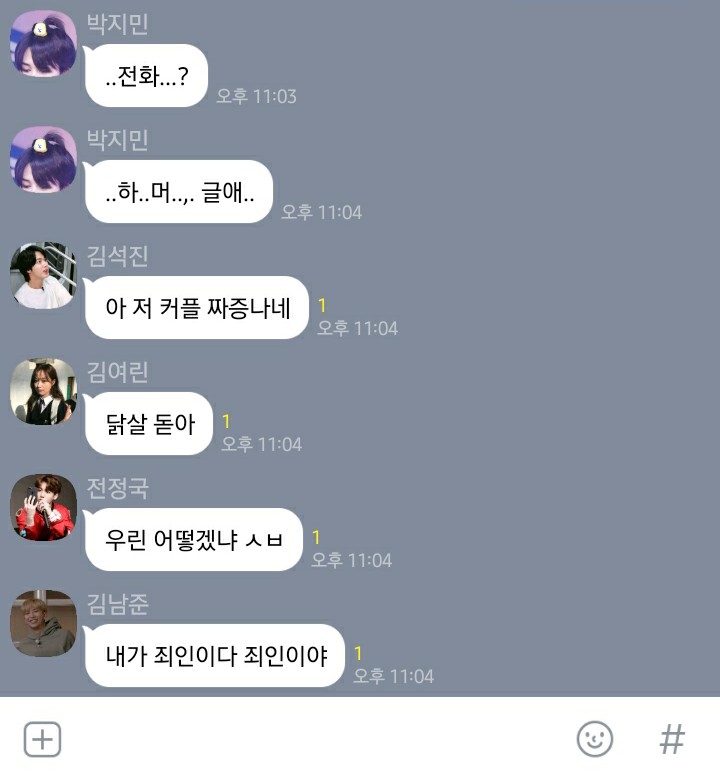Select the message "..하..머..,. 글애.."
720x781 pixels.
[x=180, y=194]
